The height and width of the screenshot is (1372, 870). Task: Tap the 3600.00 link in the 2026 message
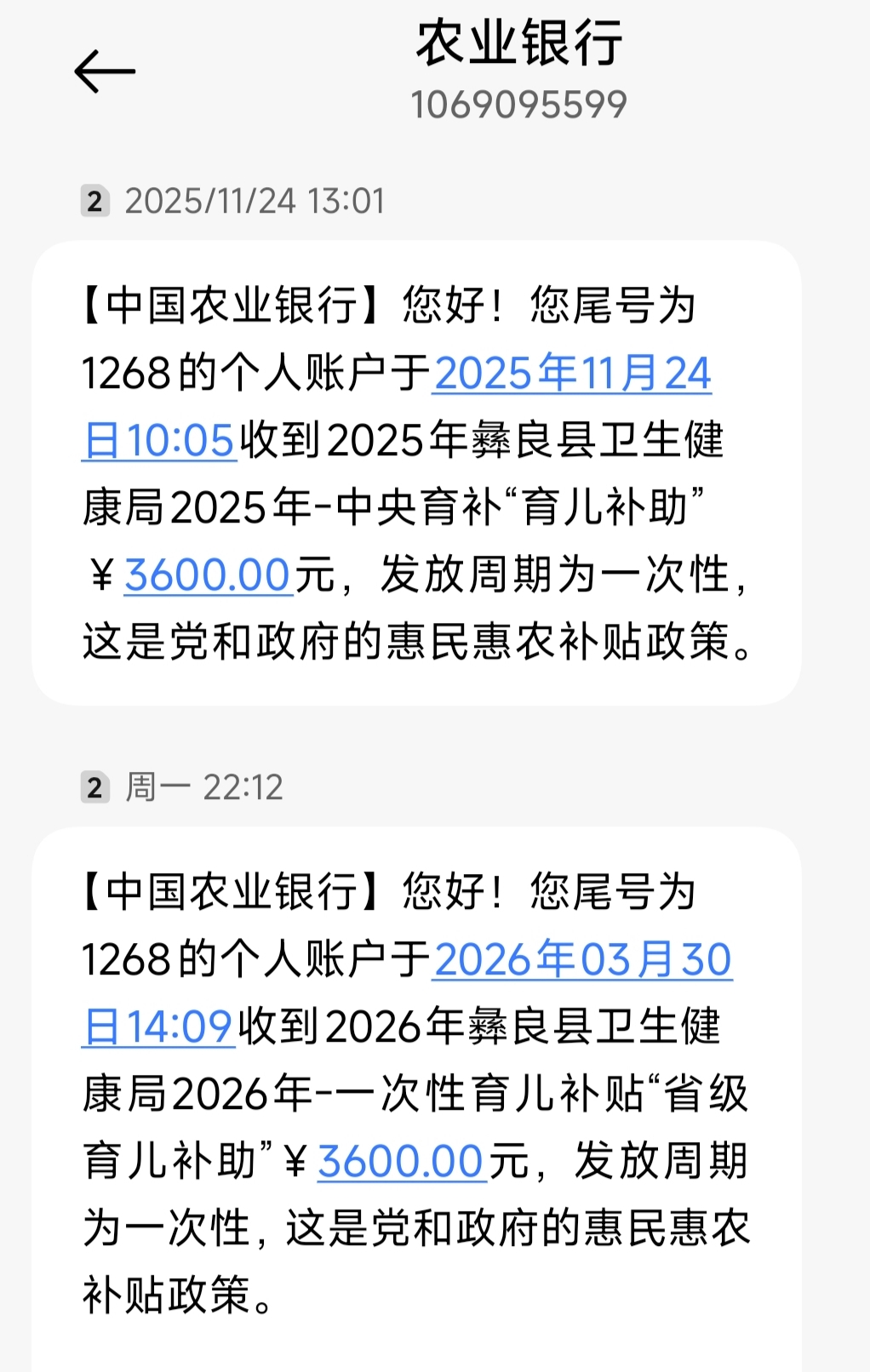point(401,1161)
